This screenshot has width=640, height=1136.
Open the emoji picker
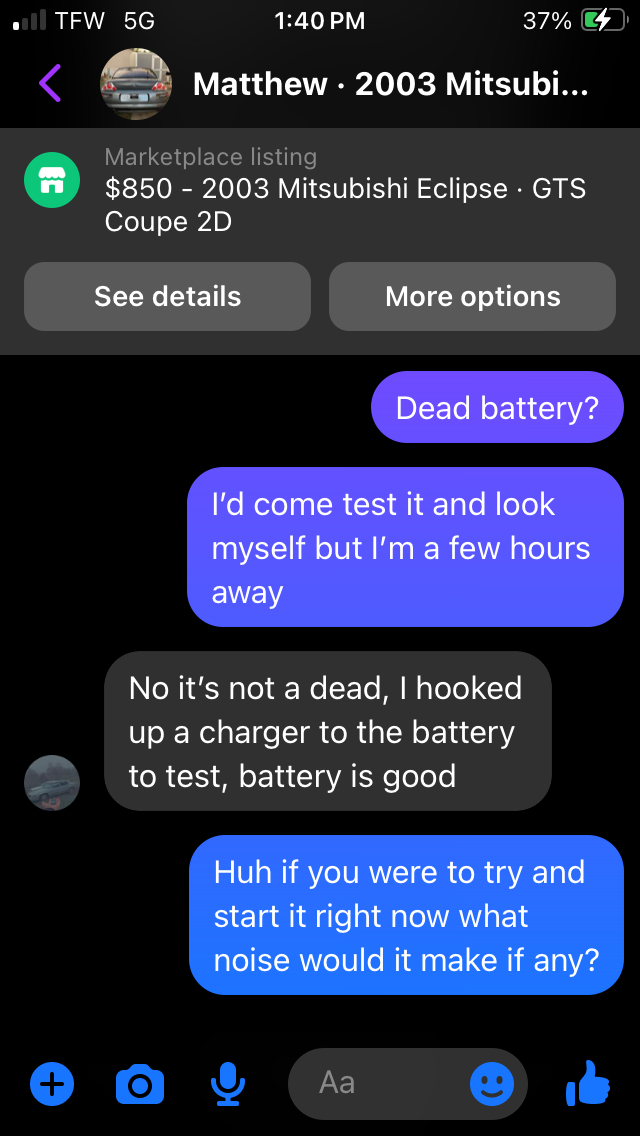492,1083
